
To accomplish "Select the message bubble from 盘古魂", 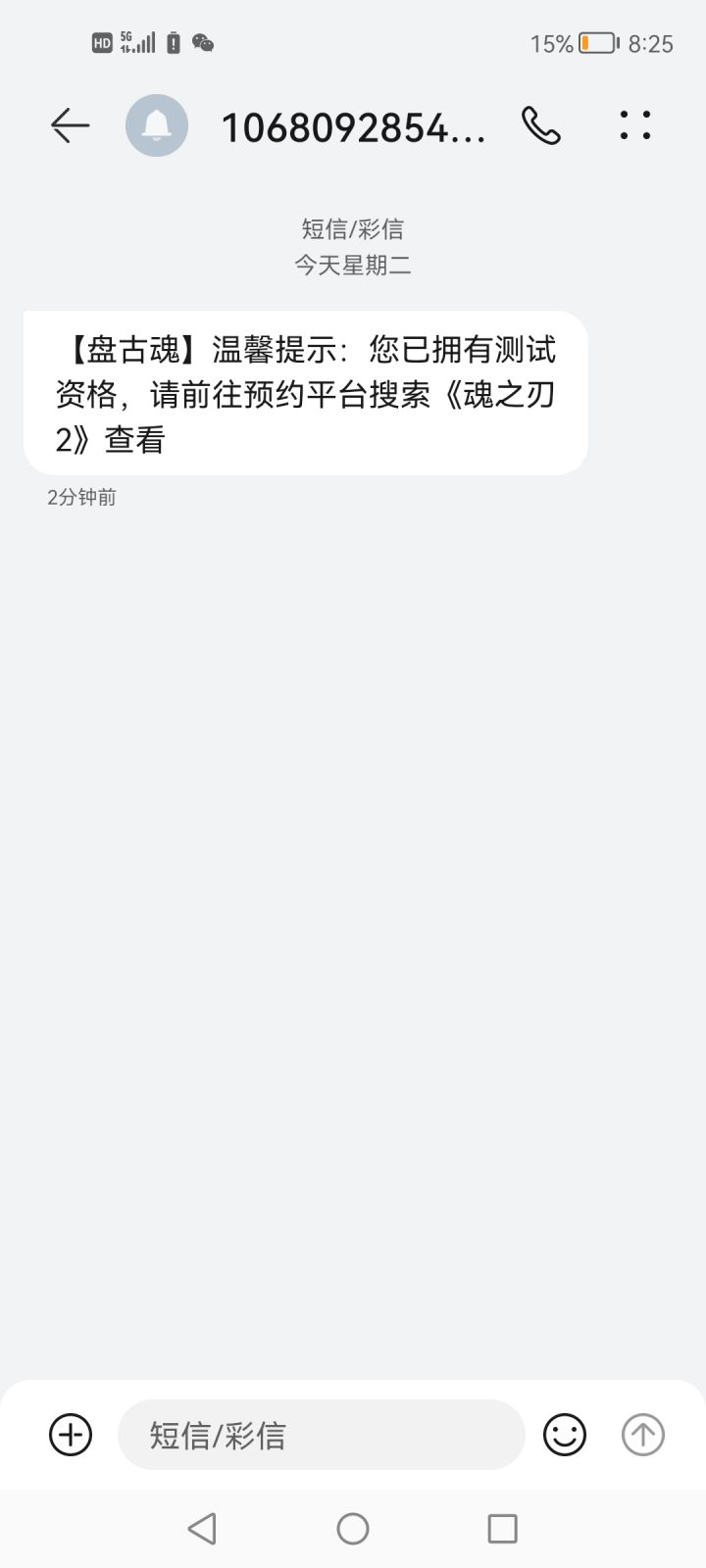I will click(304, 390).
